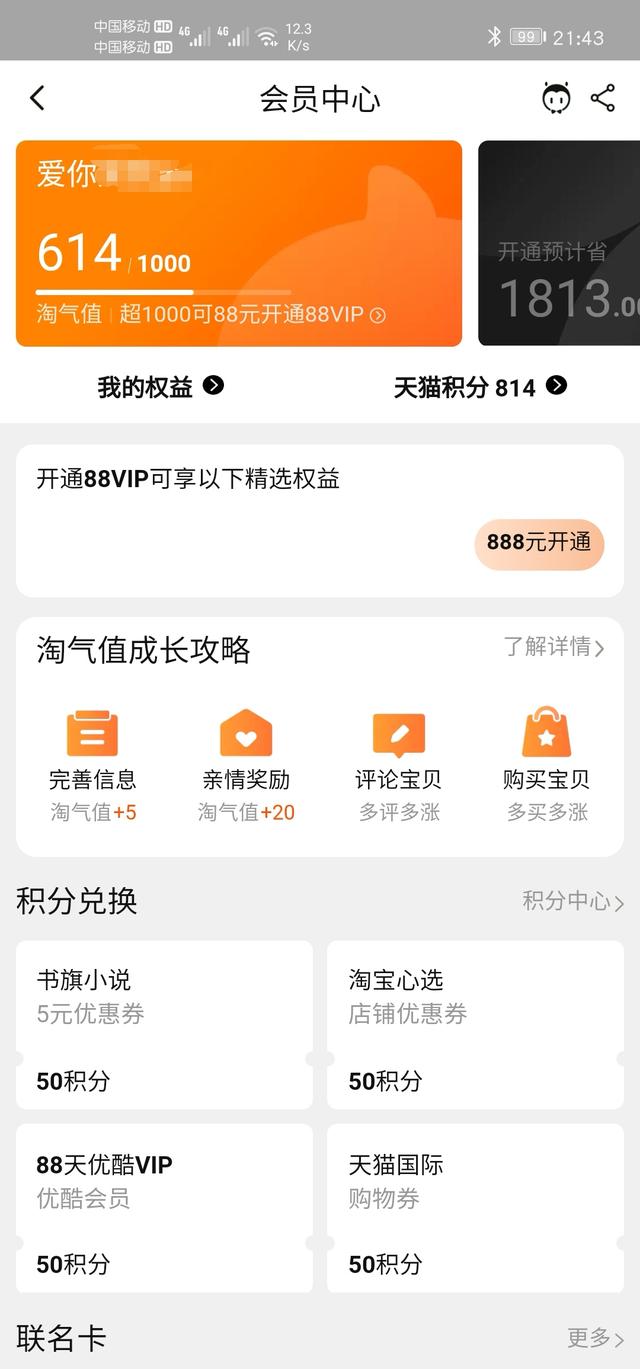Select 完善信息 to earn 淘气值
Image resolution: width=640 pixels, height=1369 pixels.
click(x=93, y=766)
